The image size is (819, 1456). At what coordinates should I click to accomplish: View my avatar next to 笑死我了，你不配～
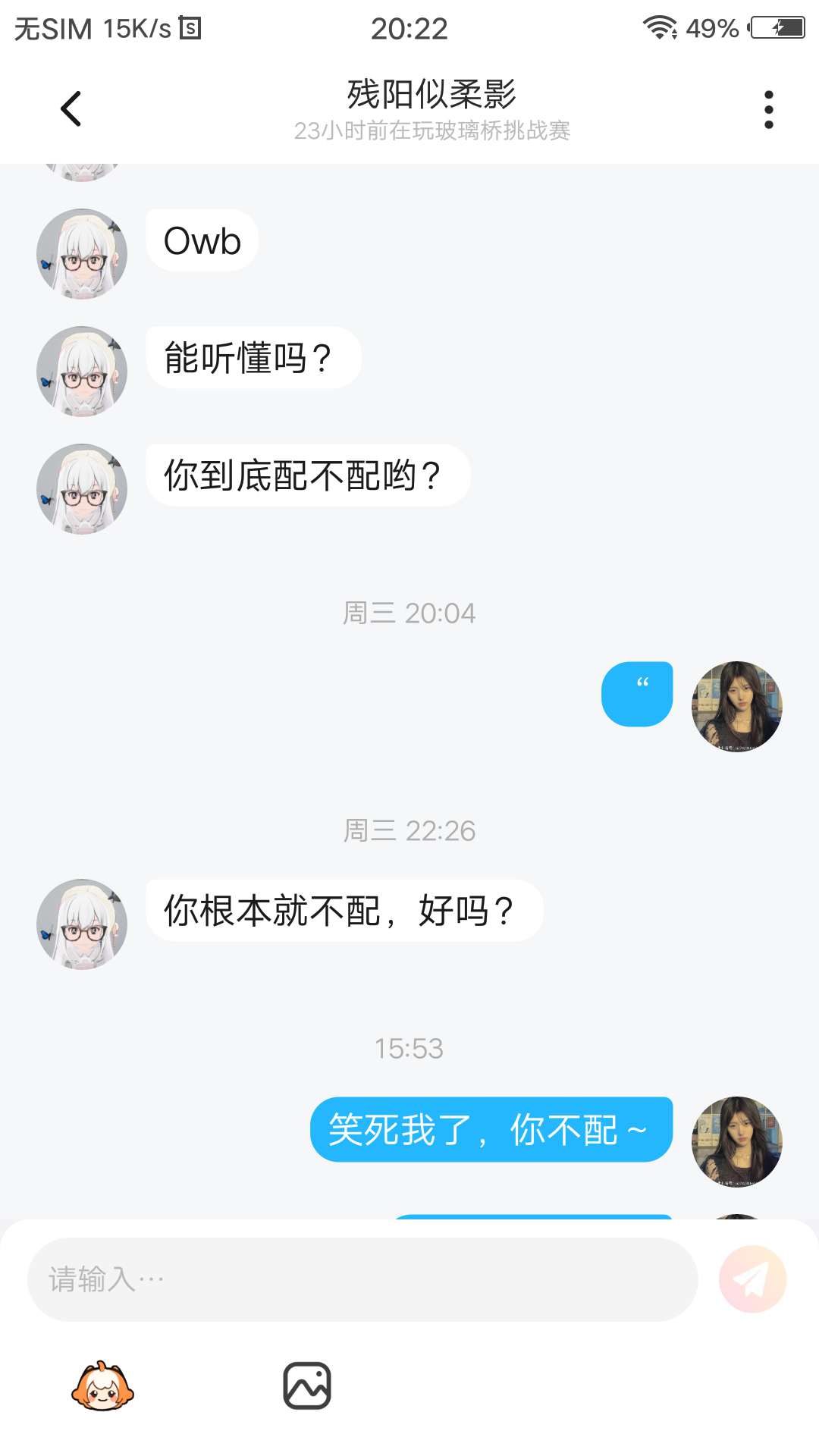(x=736, y=1141)
